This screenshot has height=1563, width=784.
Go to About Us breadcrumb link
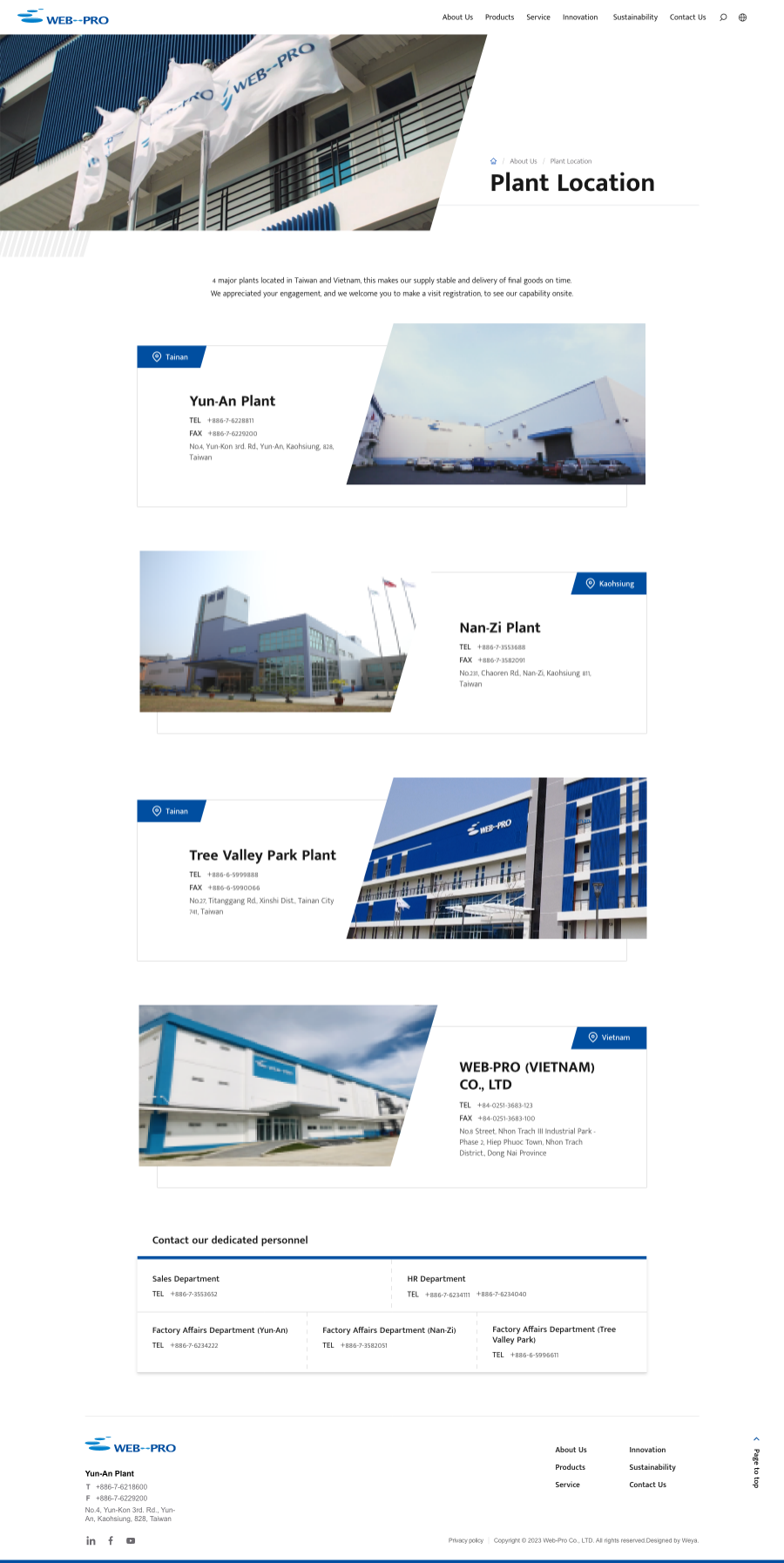point(523,161)
